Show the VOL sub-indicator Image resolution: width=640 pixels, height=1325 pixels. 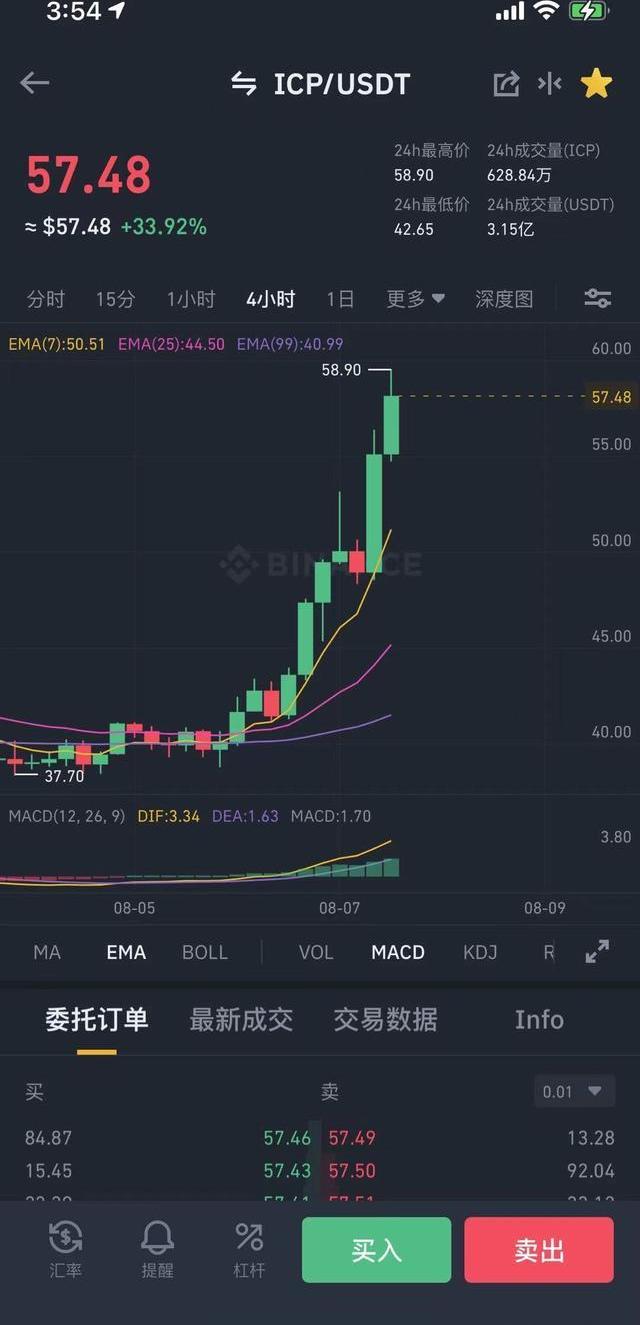316,952
